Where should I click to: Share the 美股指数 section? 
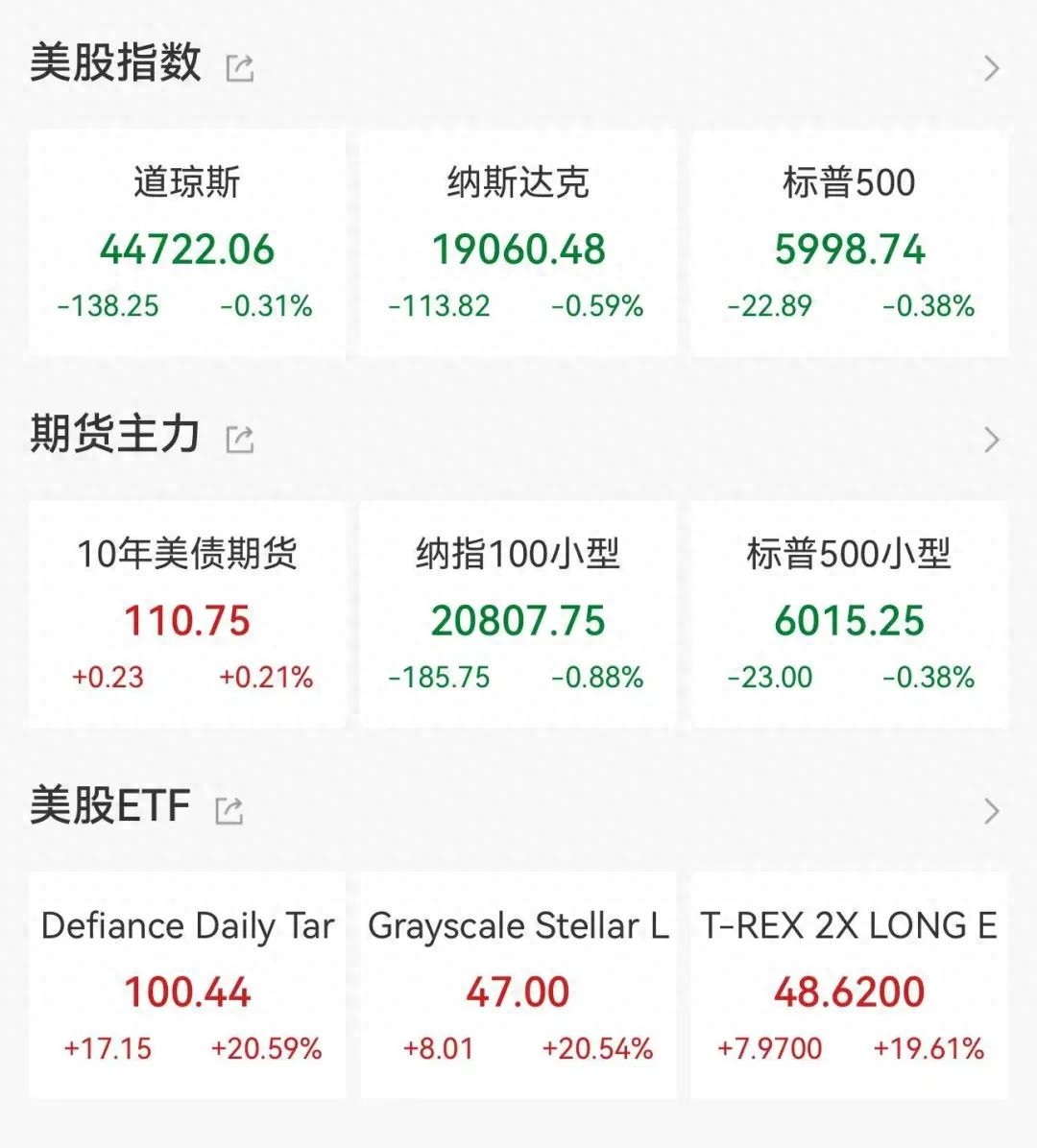(239, 68)
